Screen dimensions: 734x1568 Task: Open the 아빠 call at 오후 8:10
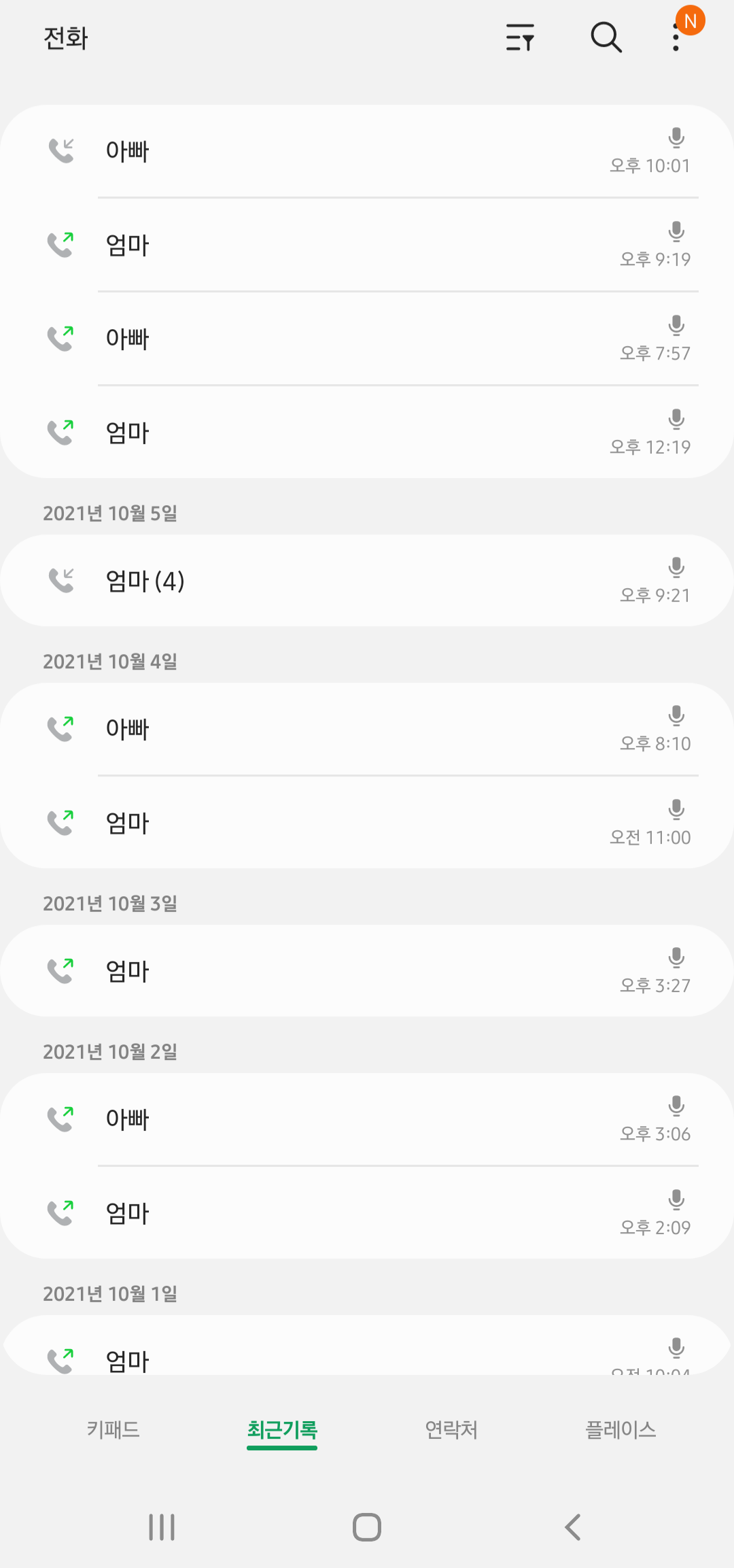(367, 729)
